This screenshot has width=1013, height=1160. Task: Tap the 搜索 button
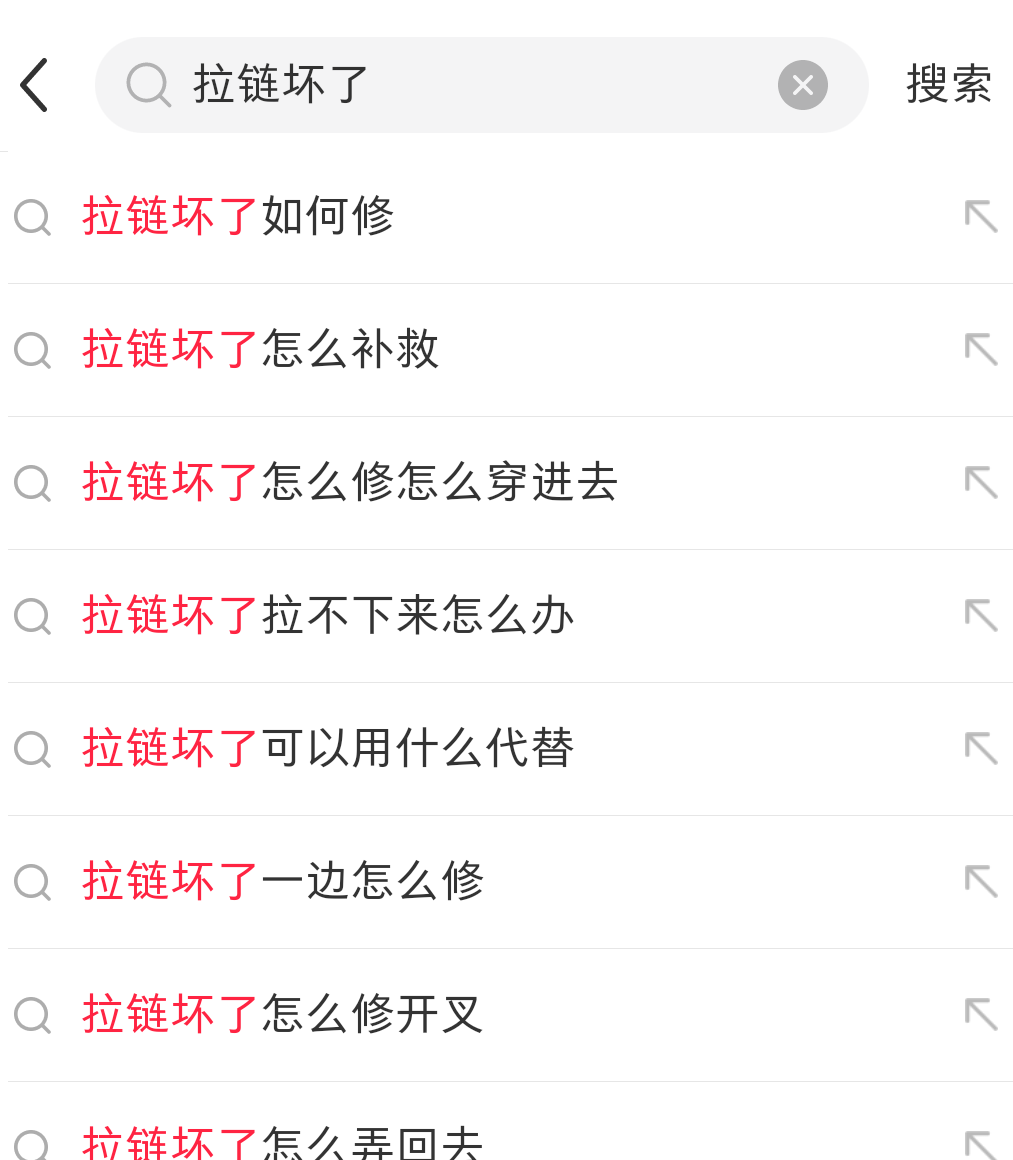point(949,84)
